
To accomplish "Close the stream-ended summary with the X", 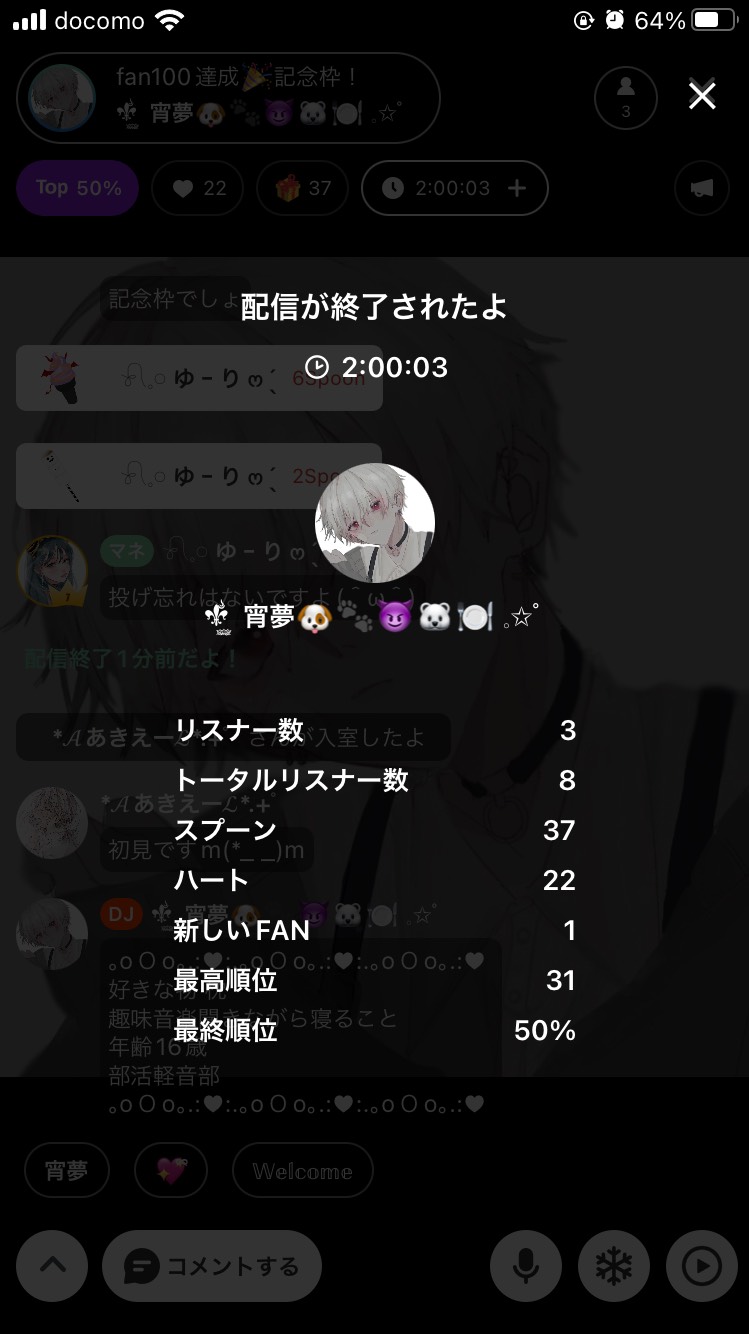I will pos(702,96).
